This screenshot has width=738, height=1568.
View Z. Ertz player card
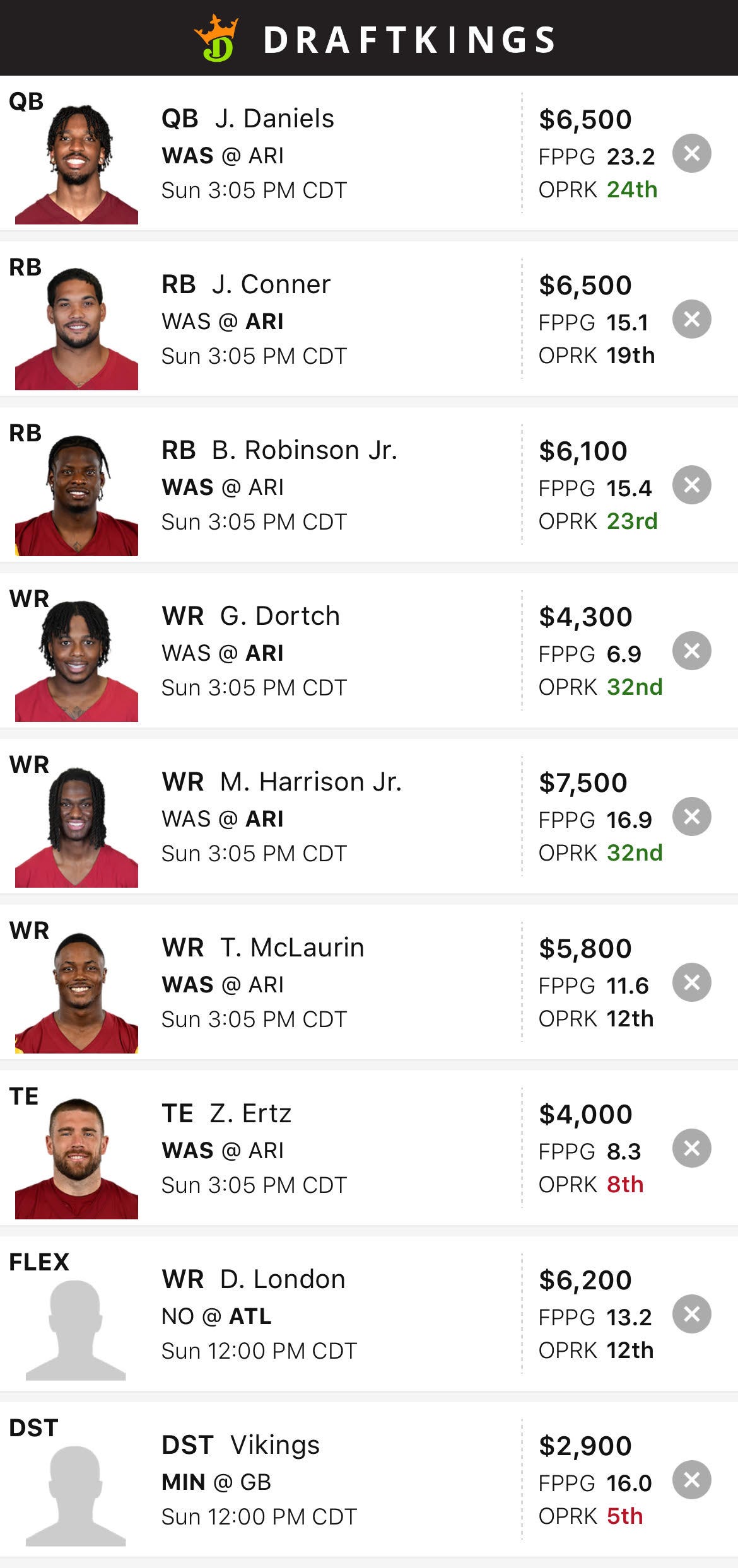(x=250, y=1113)
